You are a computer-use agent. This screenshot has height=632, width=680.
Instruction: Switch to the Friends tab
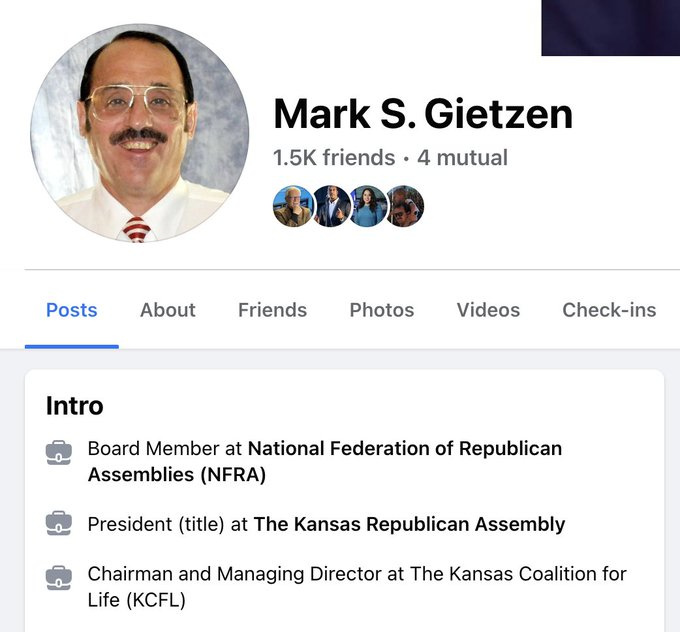pyautogui.click(x=272, y=310)
